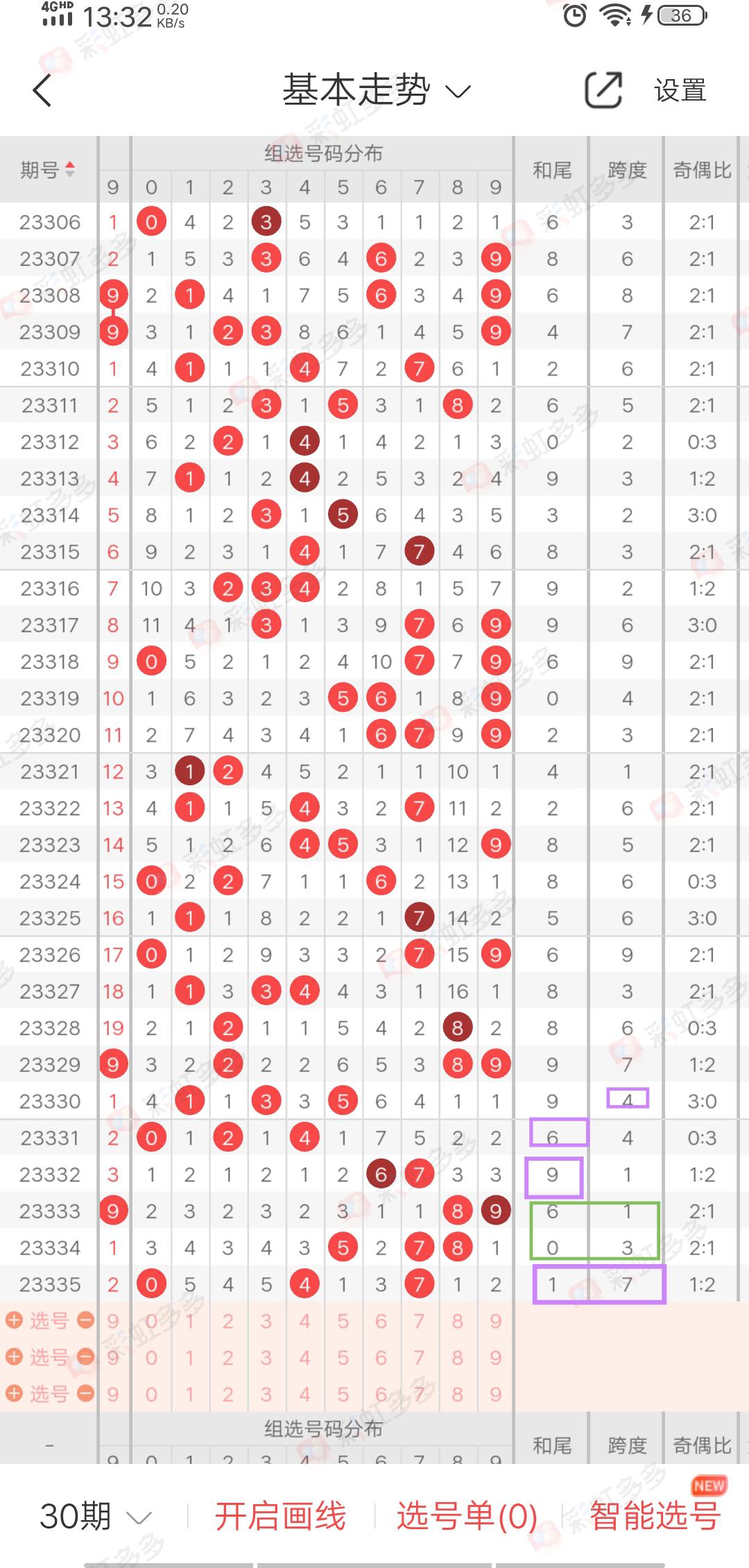Remove the first 选号 row with minus icon

pos(85,1320)
